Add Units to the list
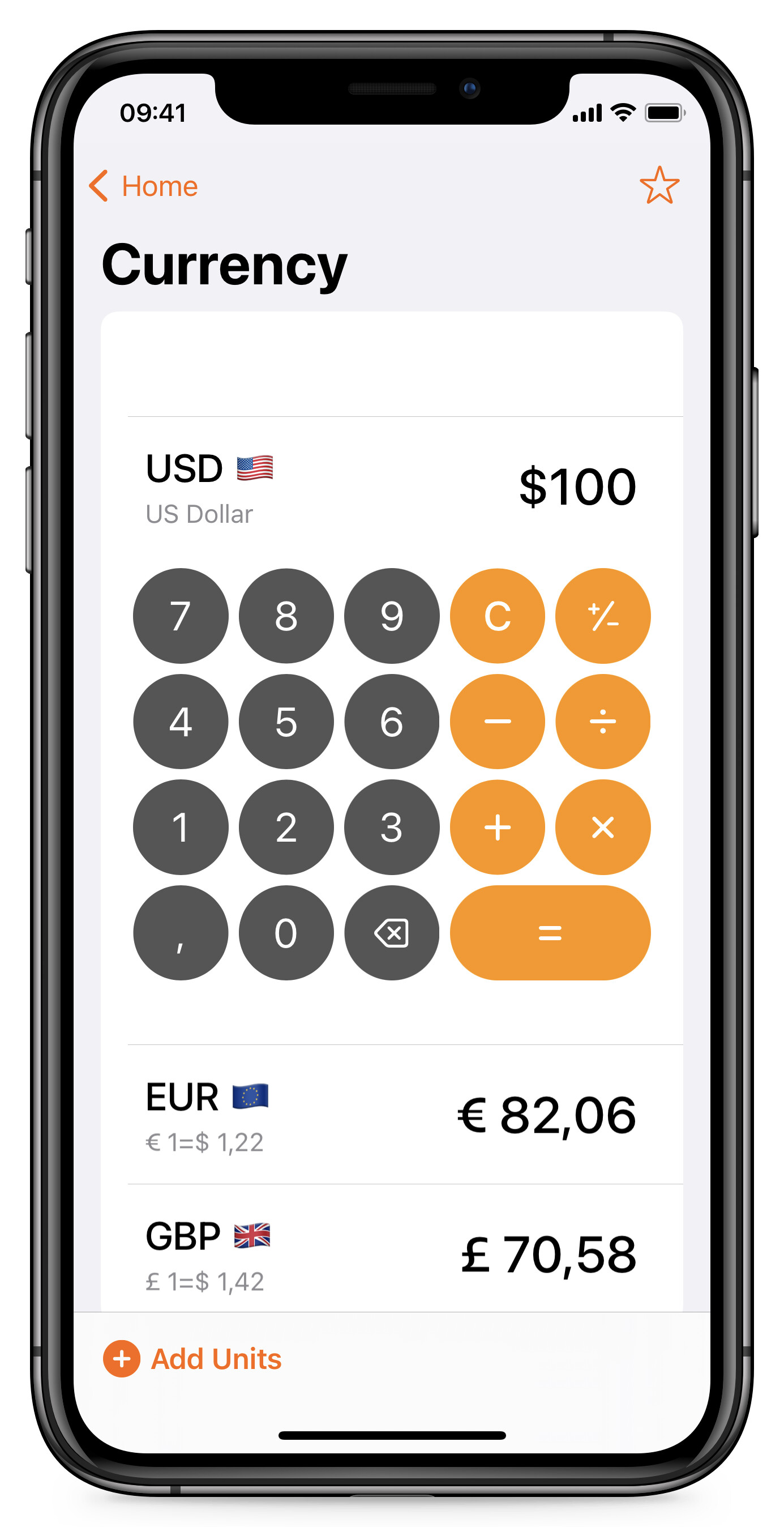Screen dimensions: 784x1527 192,1359
